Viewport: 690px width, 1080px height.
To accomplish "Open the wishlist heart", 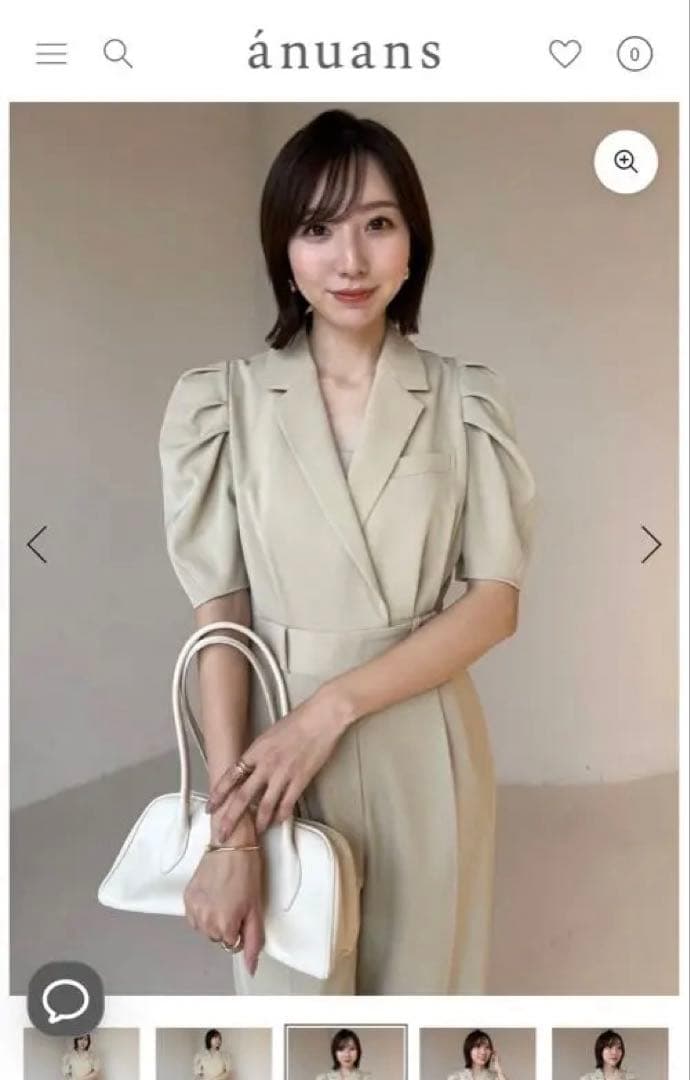I will click(565, 54).
